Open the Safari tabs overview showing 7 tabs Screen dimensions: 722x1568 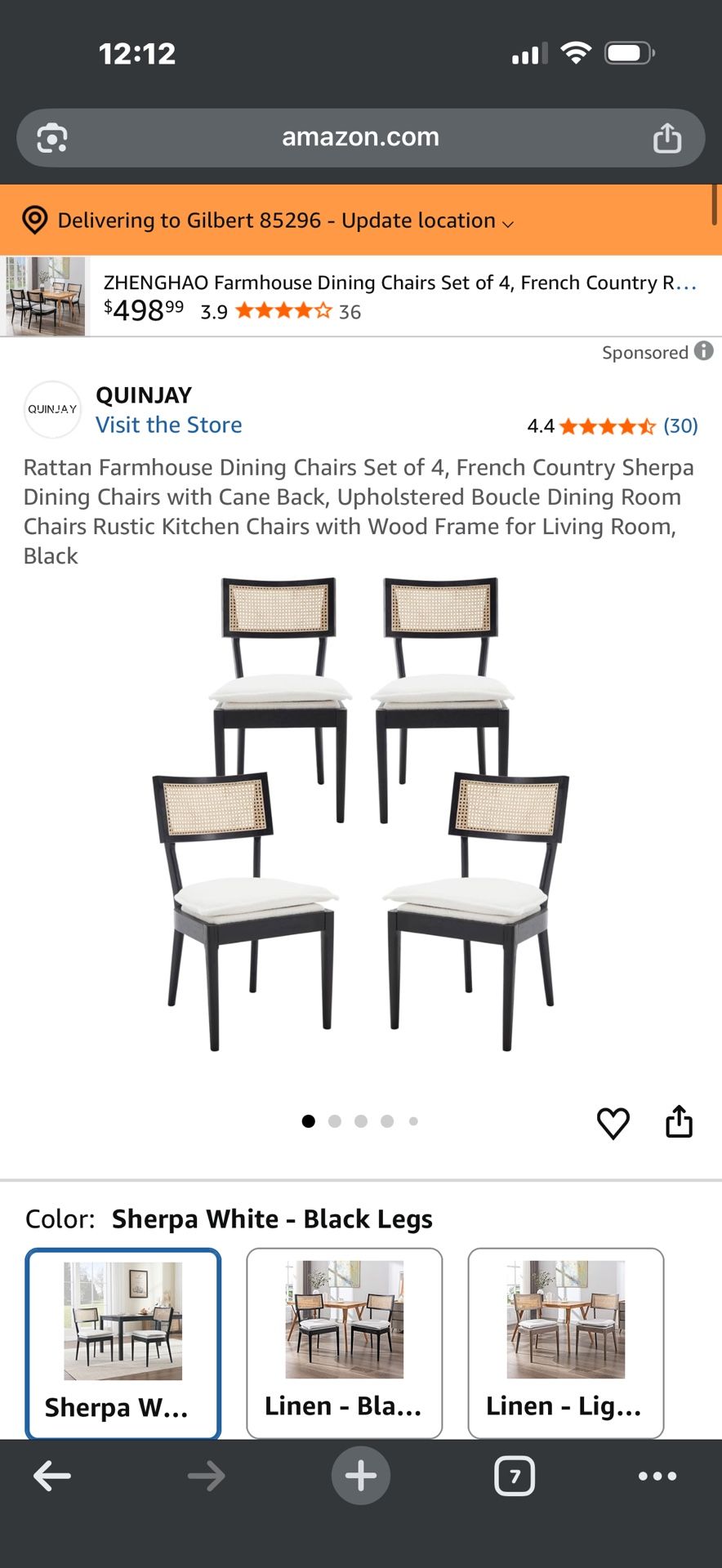[x=513, y=1475]
